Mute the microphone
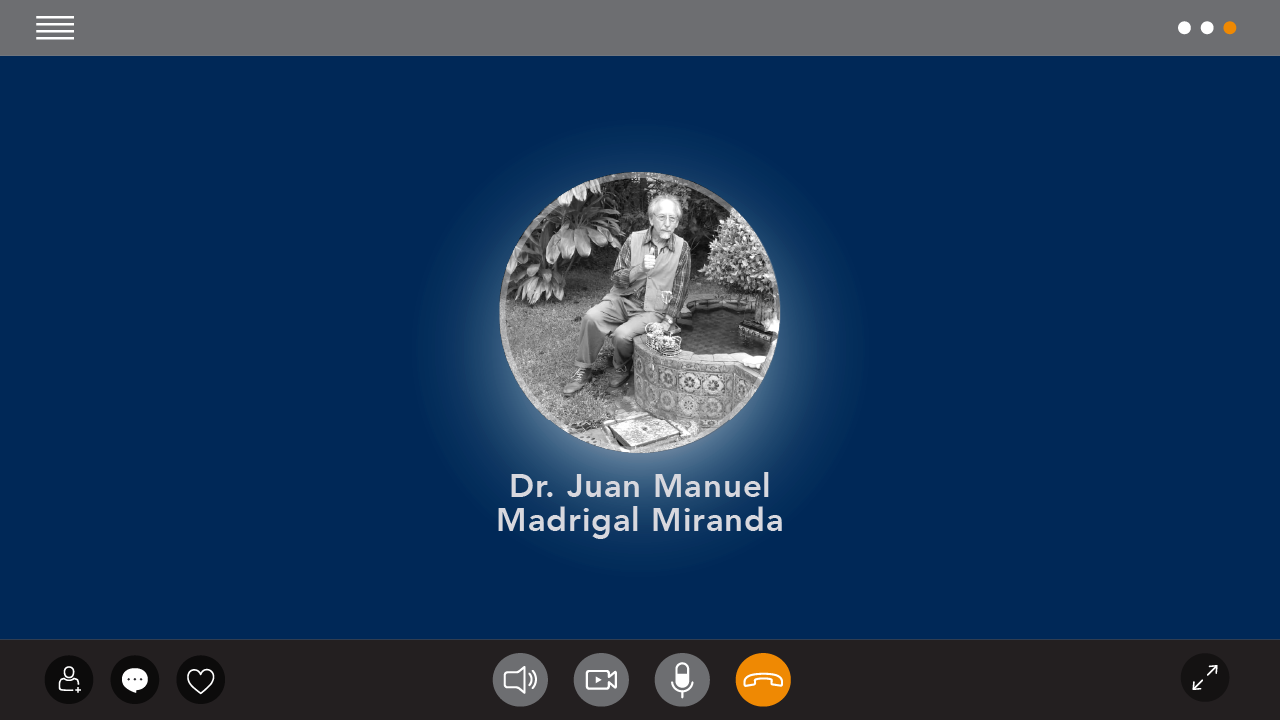 point(682,680)
